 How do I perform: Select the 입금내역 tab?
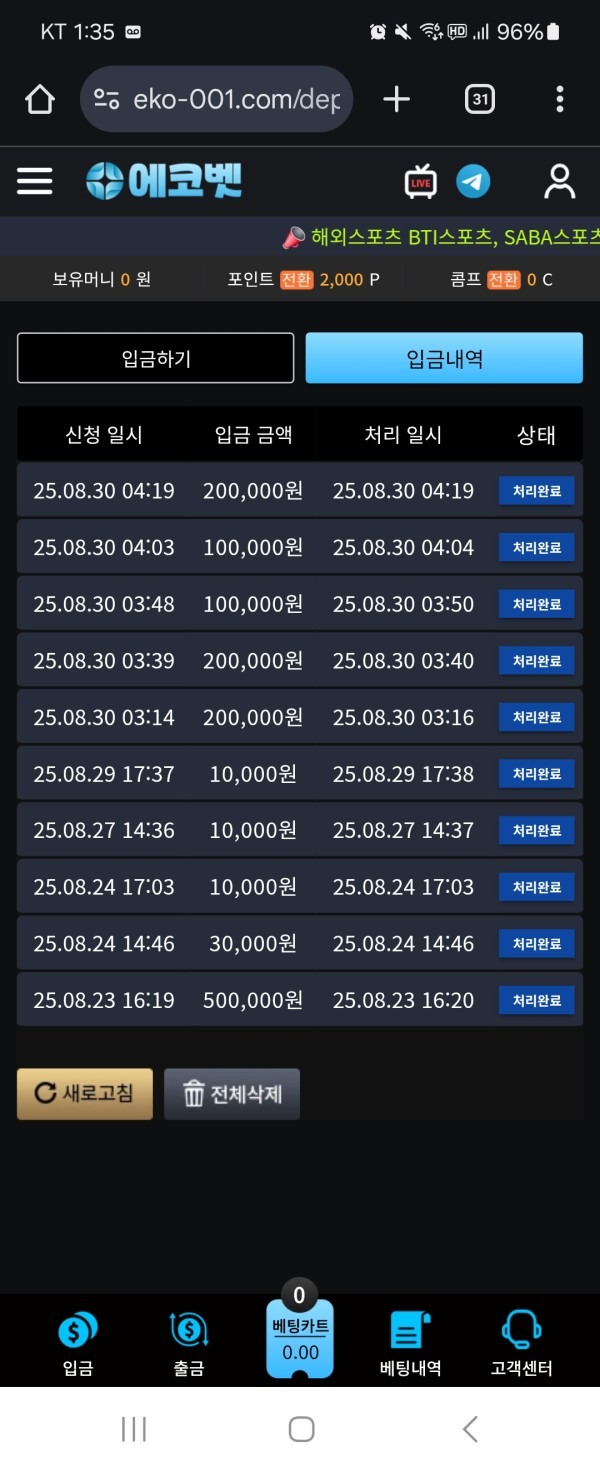pos(444,358)
